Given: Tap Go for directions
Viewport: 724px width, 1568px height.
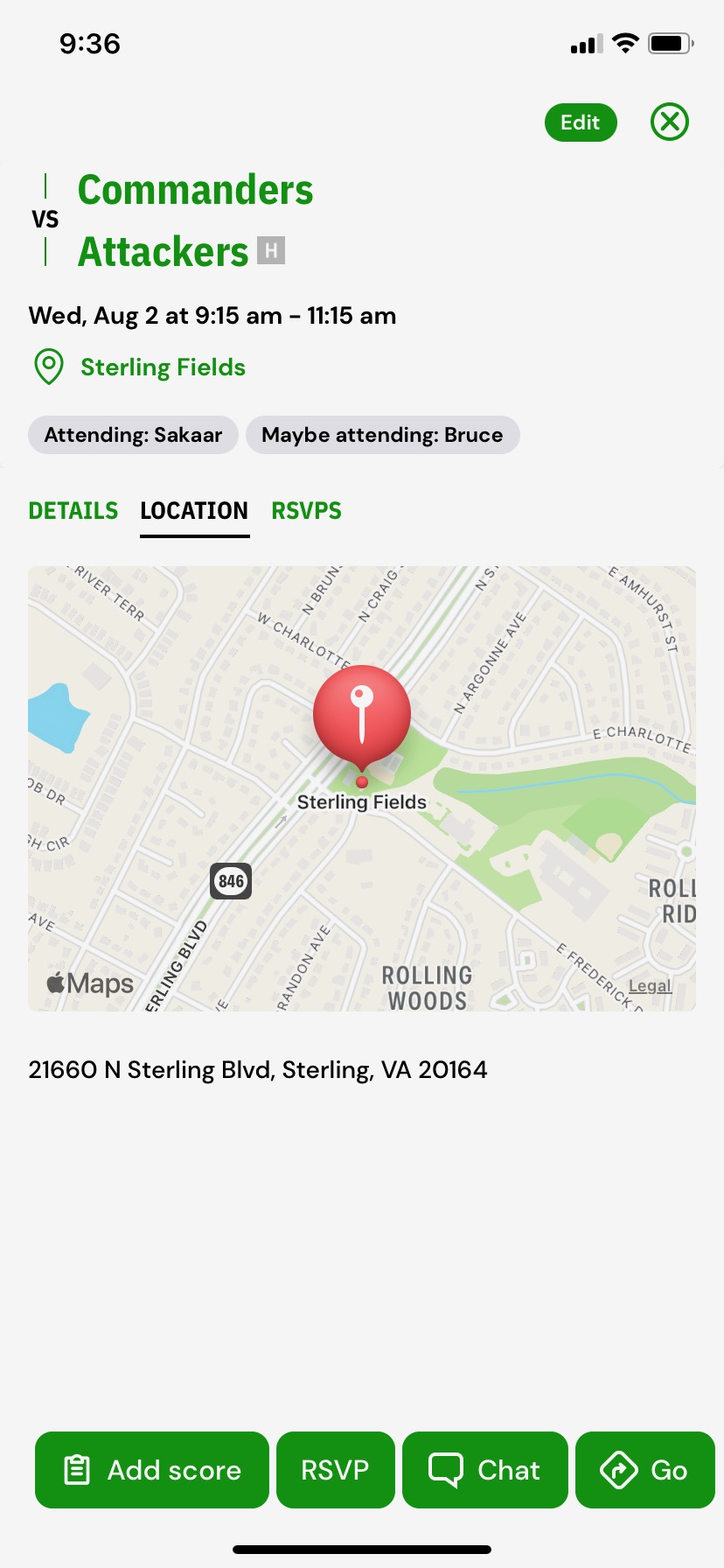Looking at the screenshot, I should pyautogui.click(x=644, y=1470).
